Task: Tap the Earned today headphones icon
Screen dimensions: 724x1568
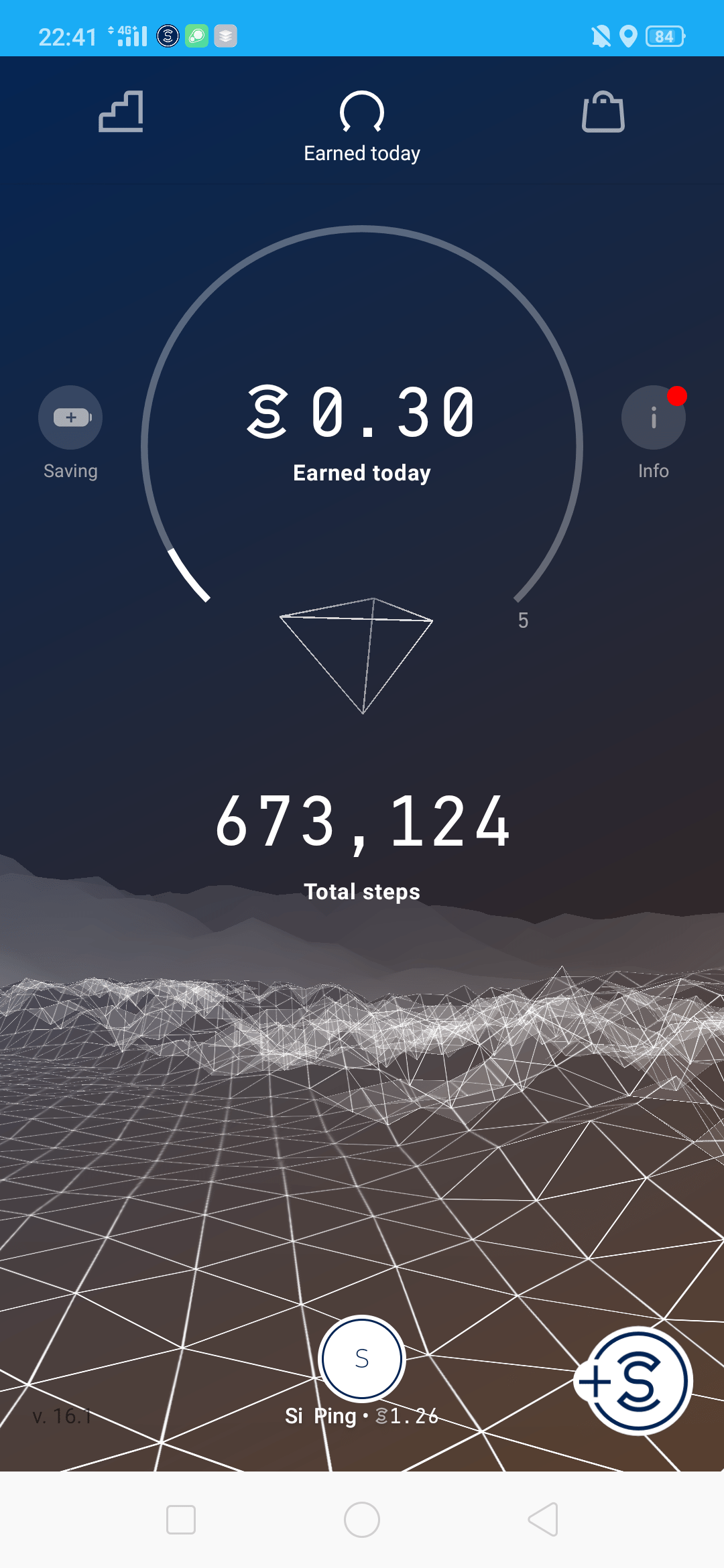Action: coord(361,113)
